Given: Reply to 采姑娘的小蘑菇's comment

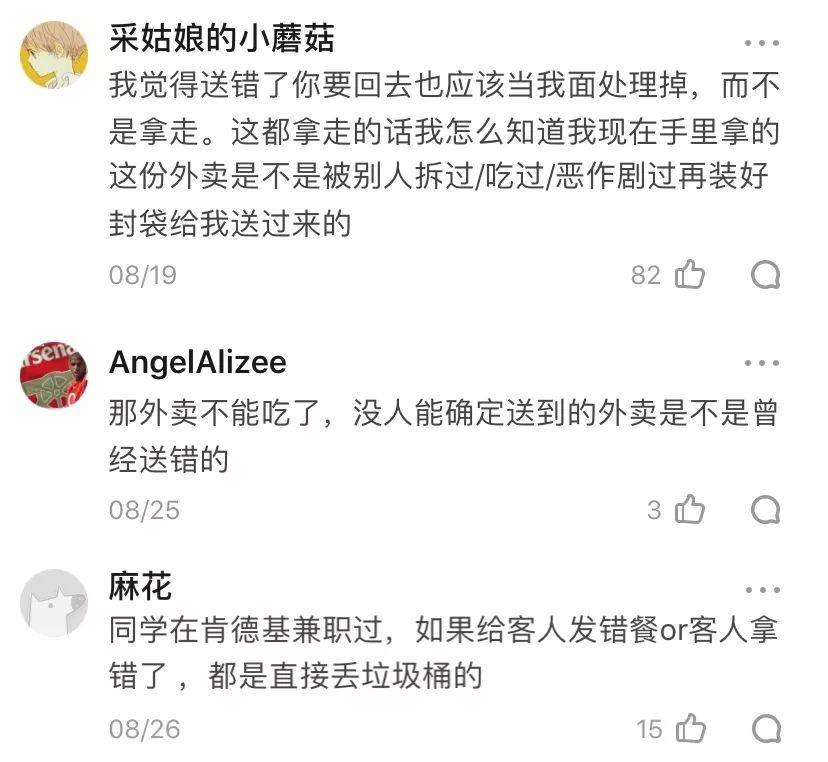Looking at the screenshot, I should [x=765, y=275].
